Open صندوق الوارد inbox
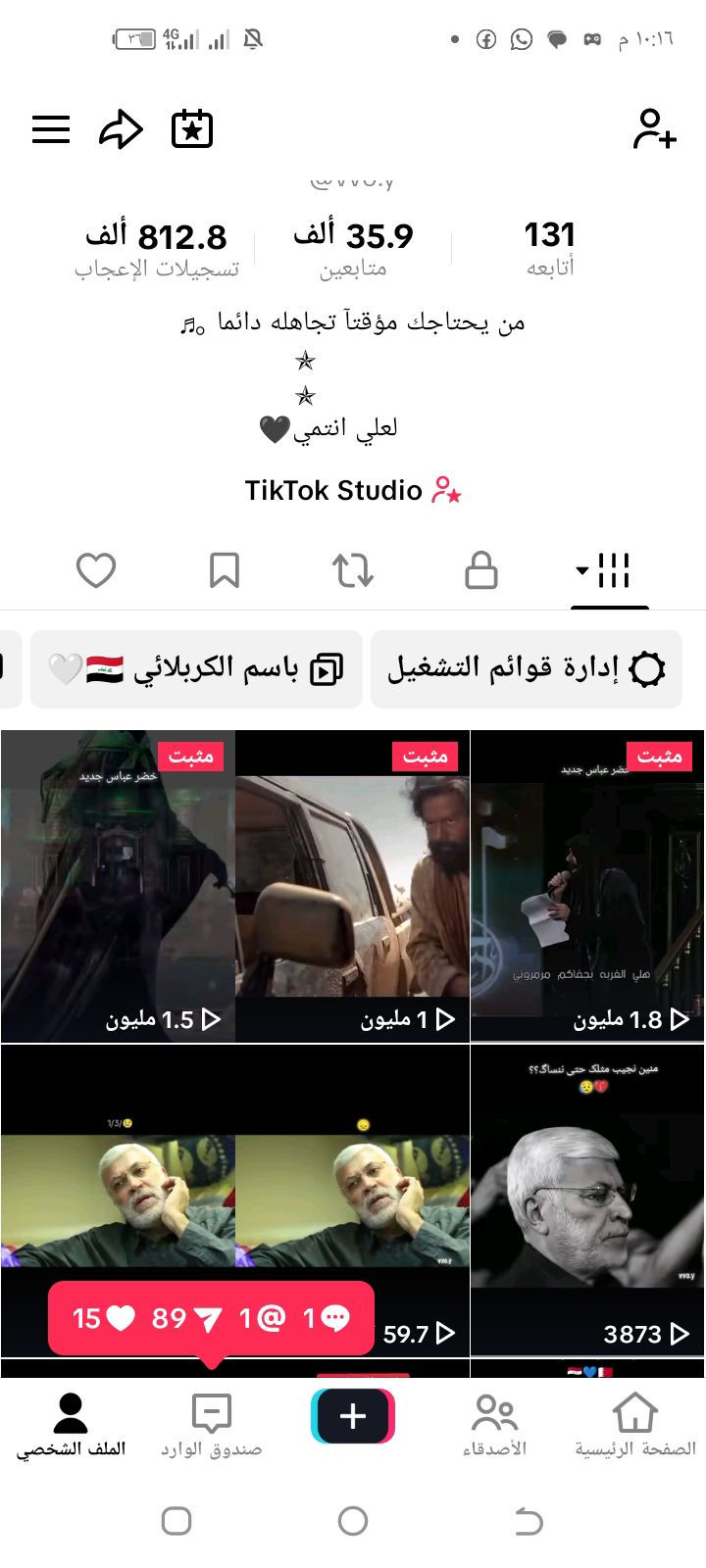Screen dimensions: 706x1568 (x=212, y=1424)
